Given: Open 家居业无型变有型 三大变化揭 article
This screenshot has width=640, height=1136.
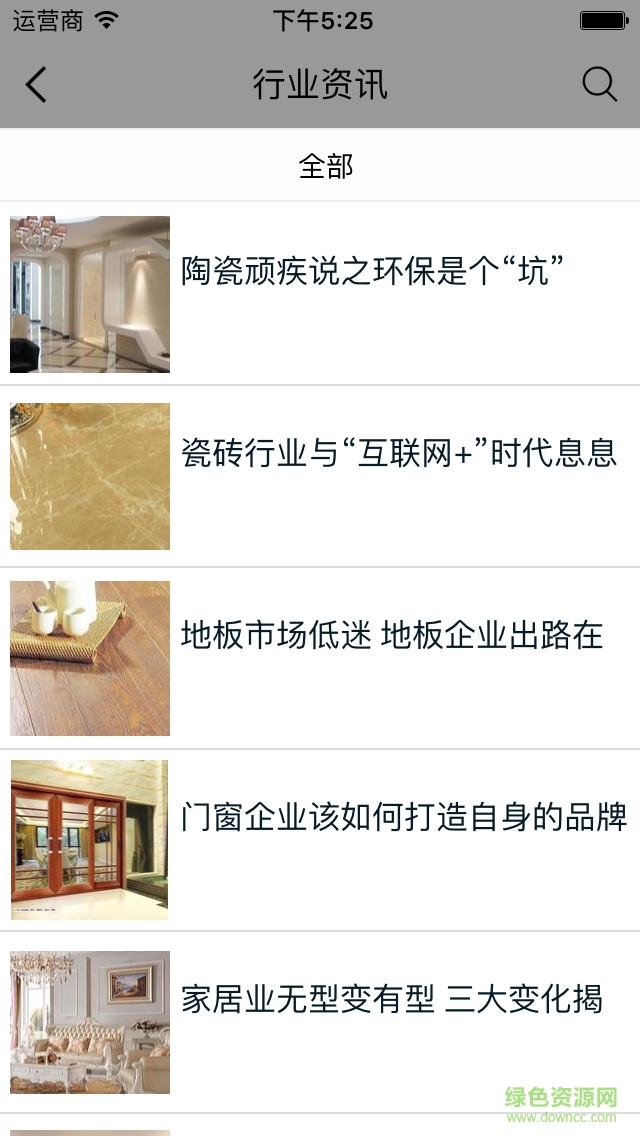Looking at the screenshot, I should (x=392, y=999).
